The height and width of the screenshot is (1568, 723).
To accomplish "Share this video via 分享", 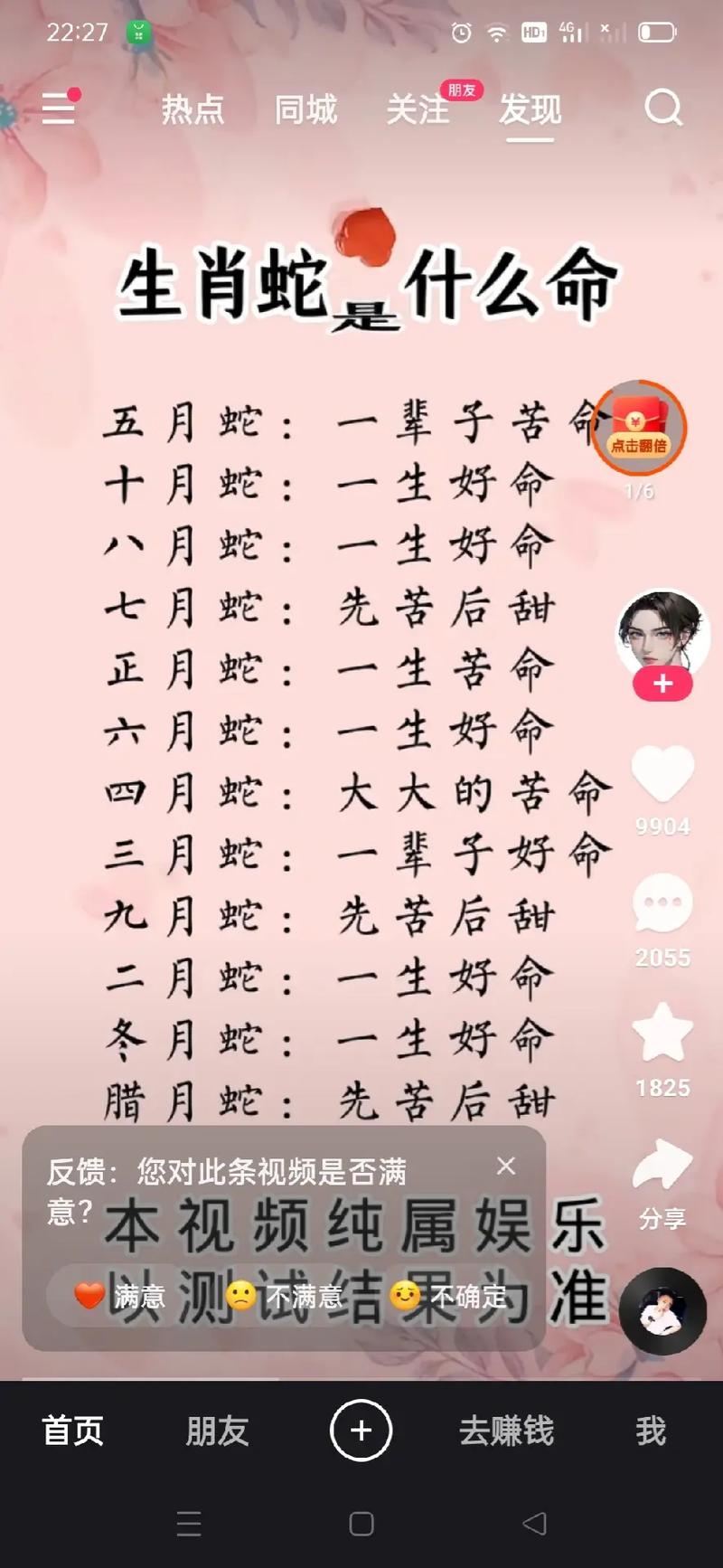I will click(x=662, y=1167).
